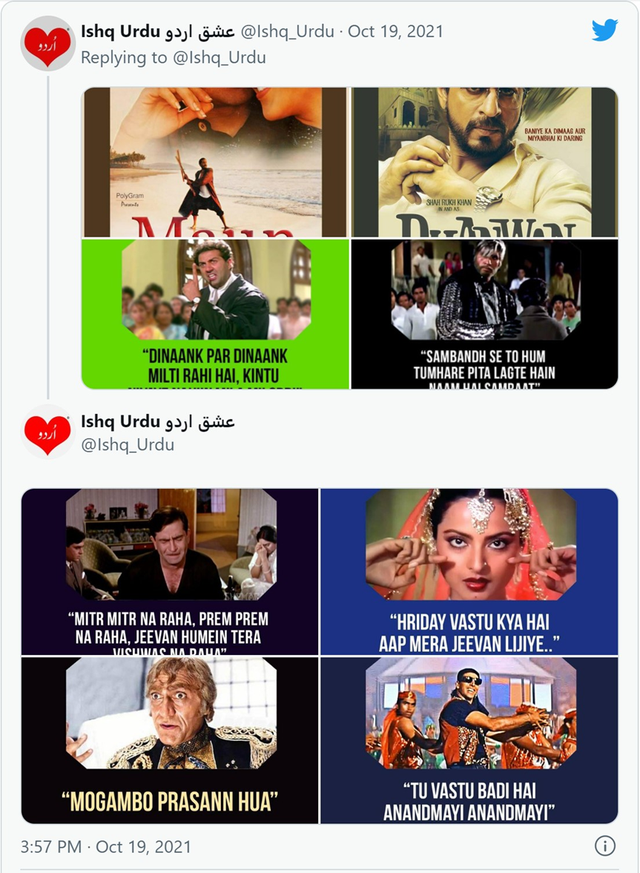The height and width of the screenshot is (873, 640).
Task: Expand the "Dinaank par dinaank" meme image
Action: click(x=215, y=313)
